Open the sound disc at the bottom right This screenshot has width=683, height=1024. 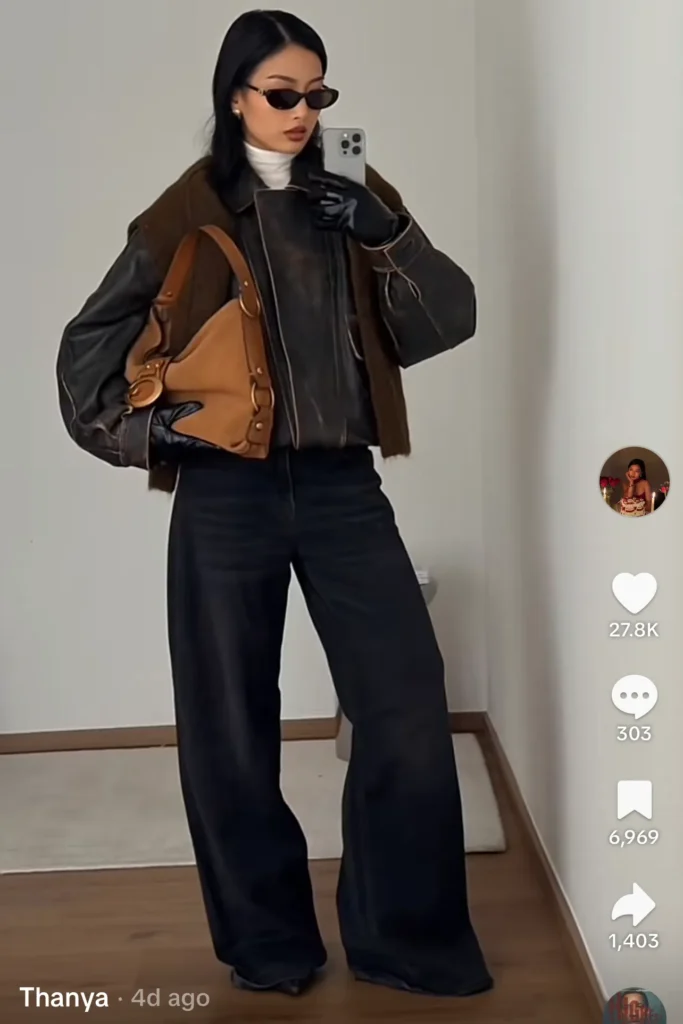(x=634, y=1008)
